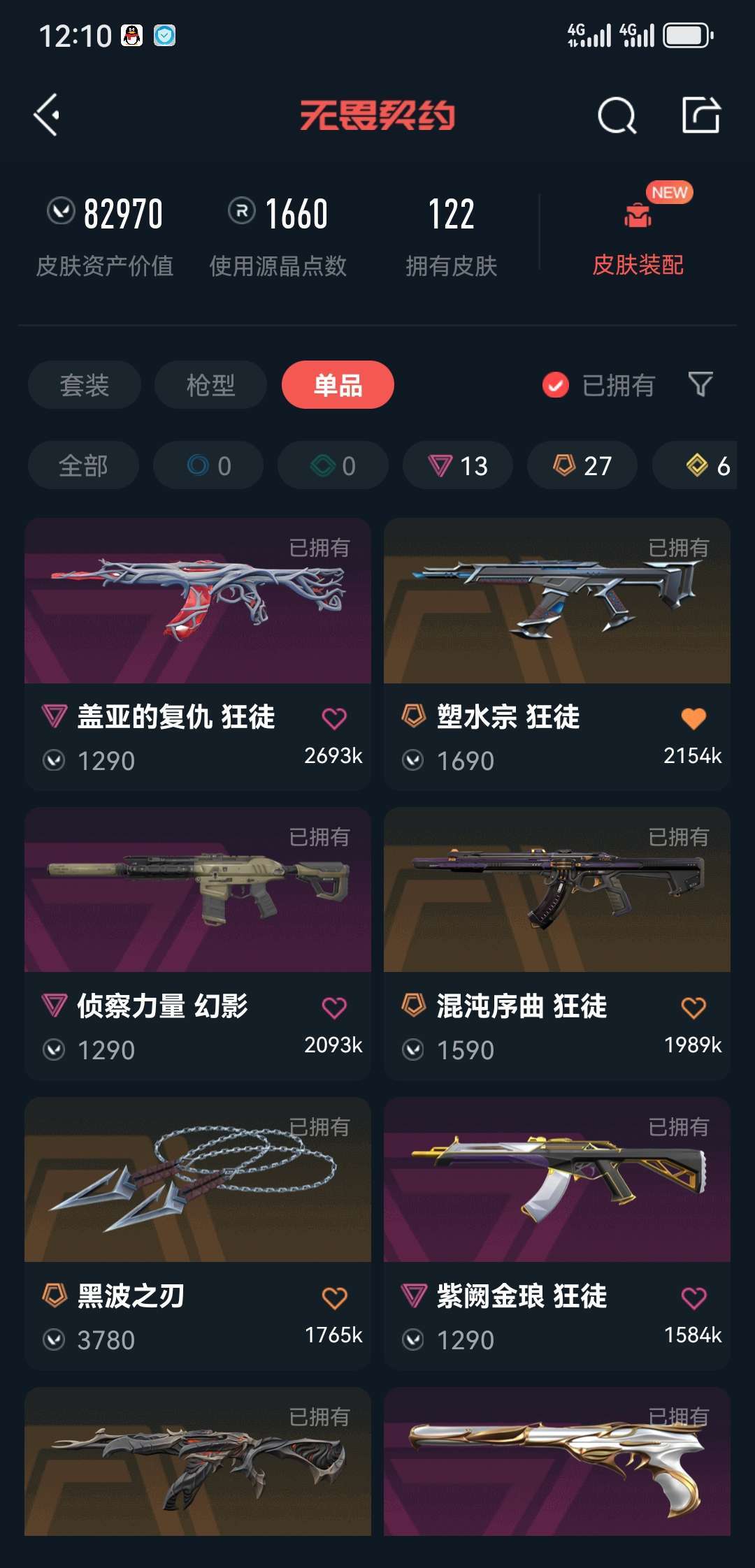Filter by the blue tier chip showing 0

tap(208, 465)
